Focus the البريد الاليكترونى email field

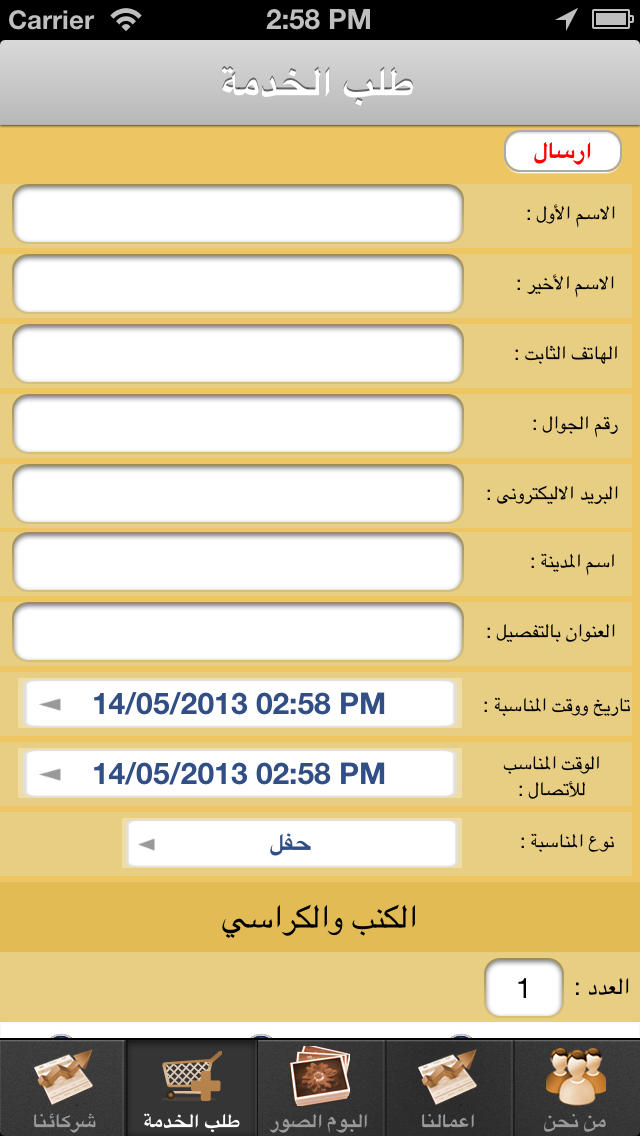(x=238, y=493)
